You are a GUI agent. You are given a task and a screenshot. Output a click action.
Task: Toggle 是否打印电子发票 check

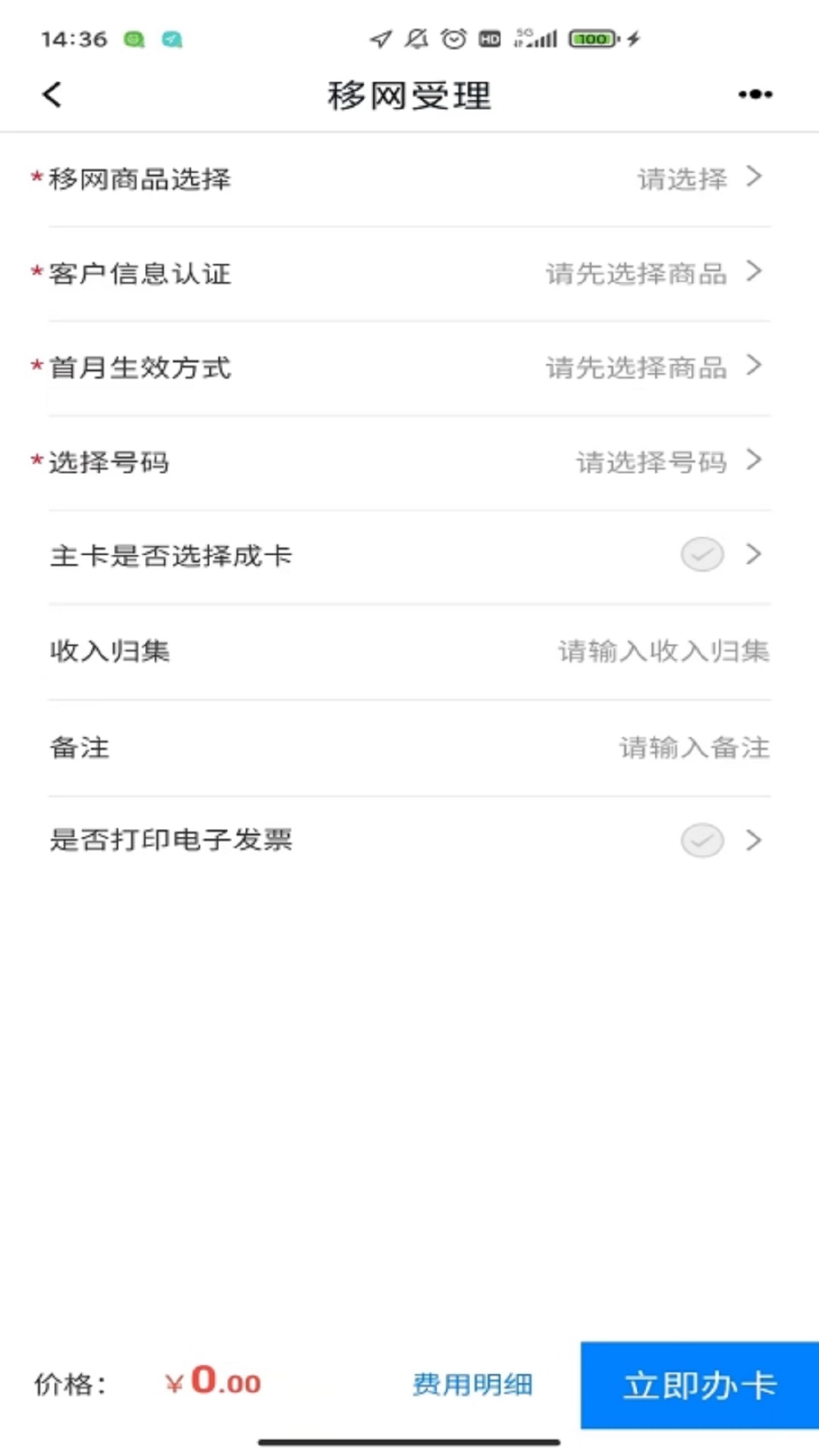[x=702, y=840]
